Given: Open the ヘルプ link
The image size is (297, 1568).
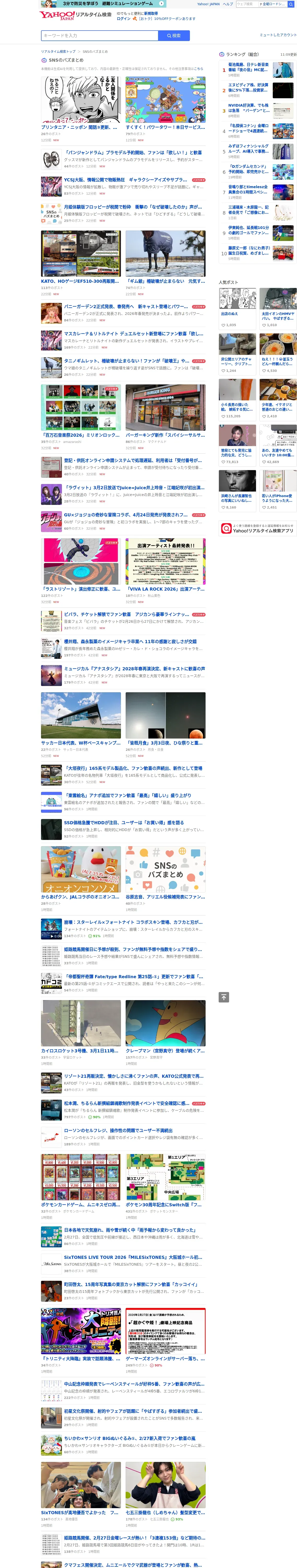Looking at the screenshot, I should 228,4.
